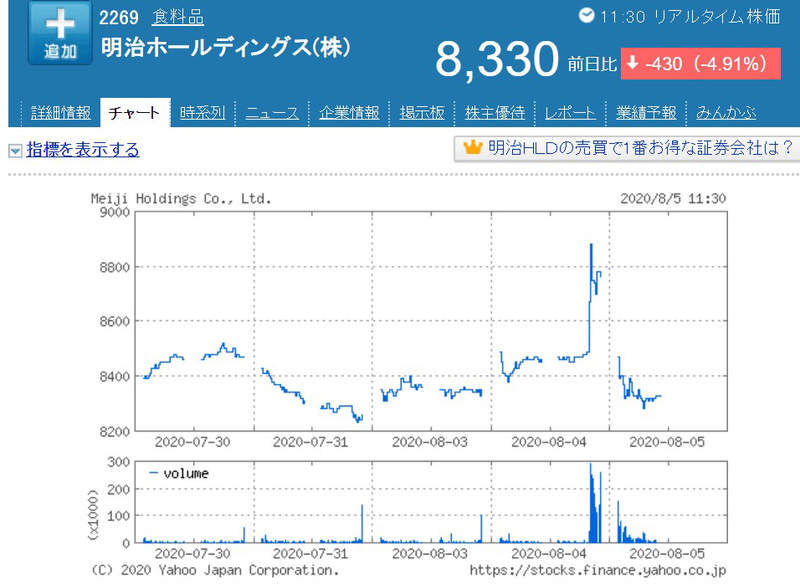
Task: Open the レポート tab
Action: pos(569,112)
